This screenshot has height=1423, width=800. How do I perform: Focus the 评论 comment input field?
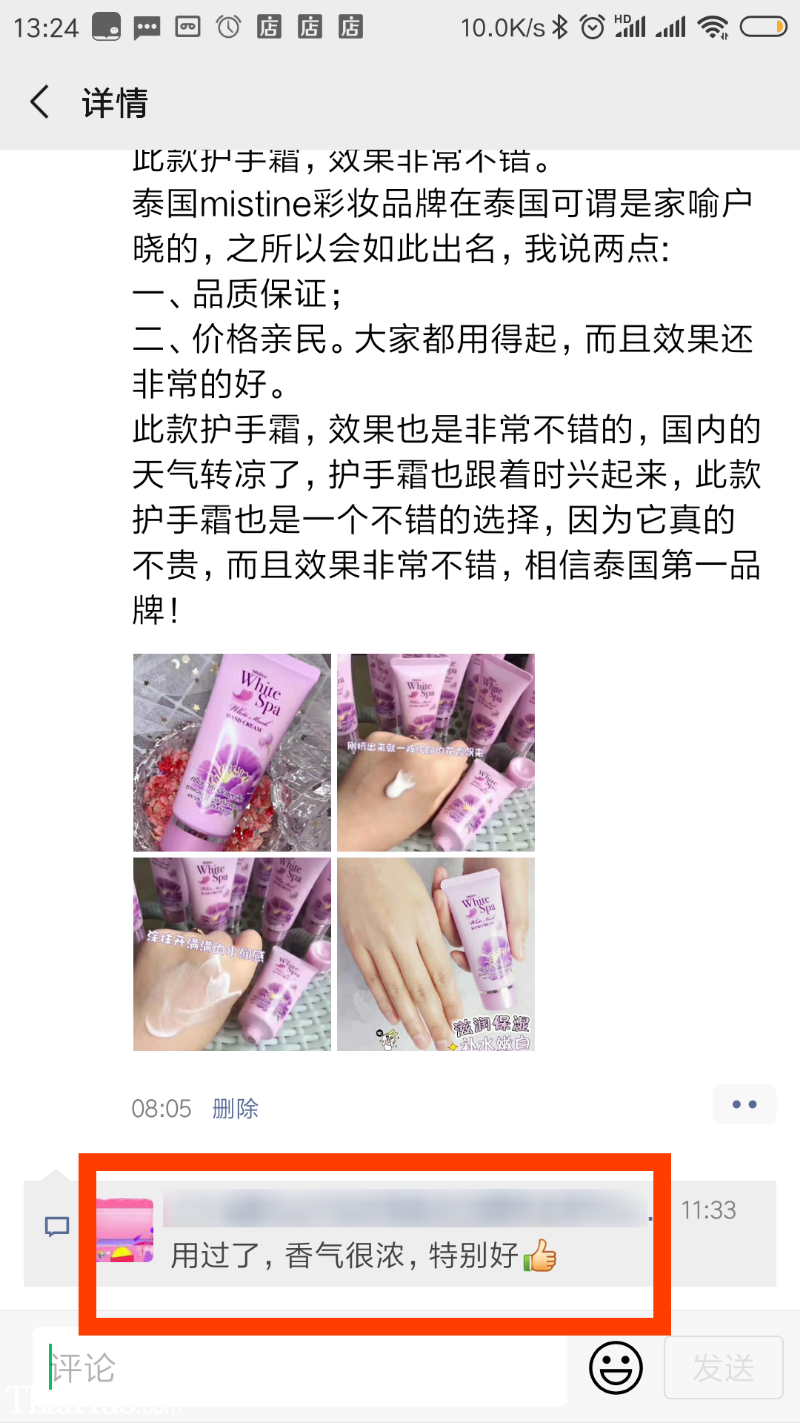coord(300,1368)
